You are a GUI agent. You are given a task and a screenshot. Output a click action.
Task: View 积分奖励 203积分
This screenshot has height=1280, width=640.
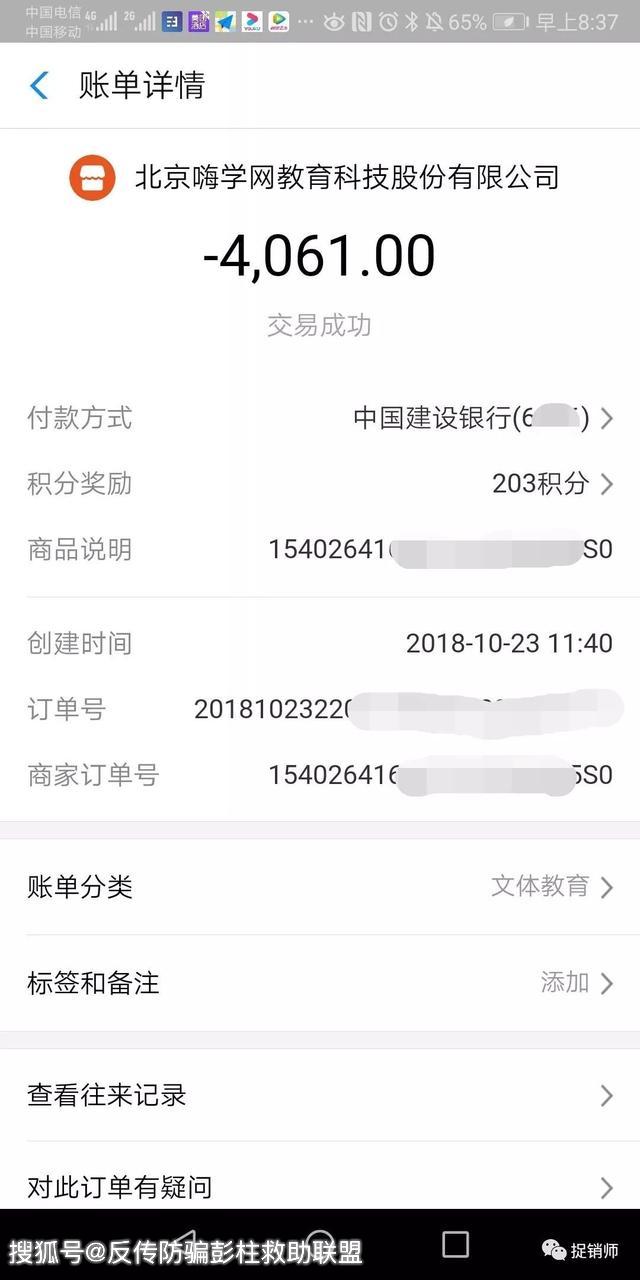552,484
